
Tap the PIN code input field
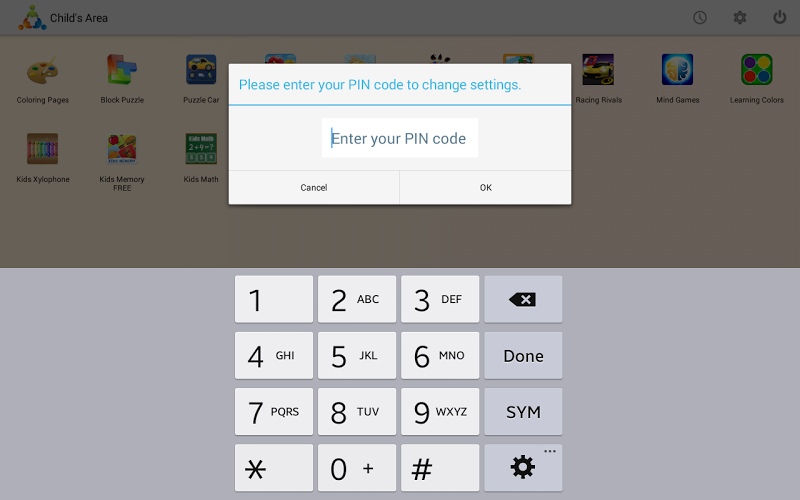point(399,138)
